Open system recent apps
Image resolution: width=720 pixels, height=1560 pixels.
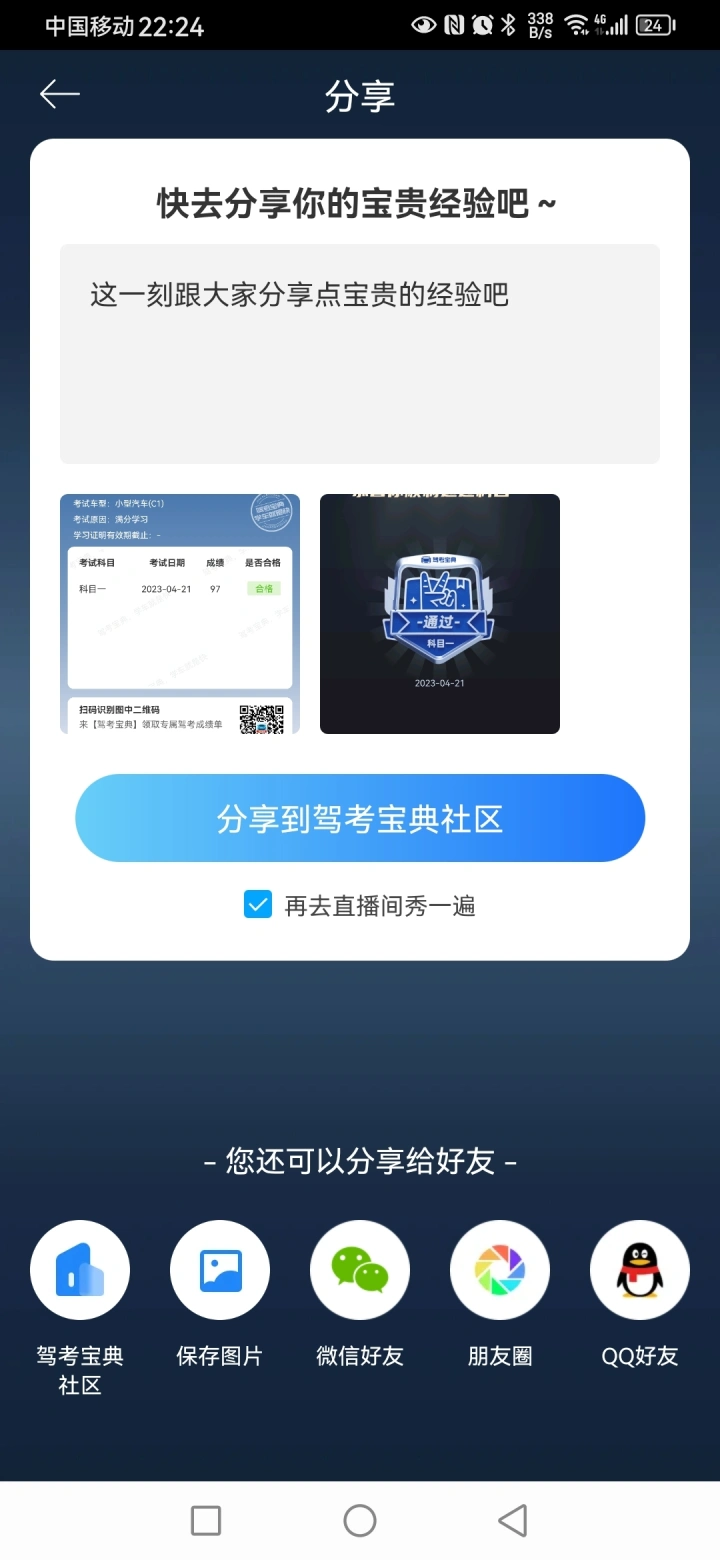pyautogui.click(x=206, y=1521)
